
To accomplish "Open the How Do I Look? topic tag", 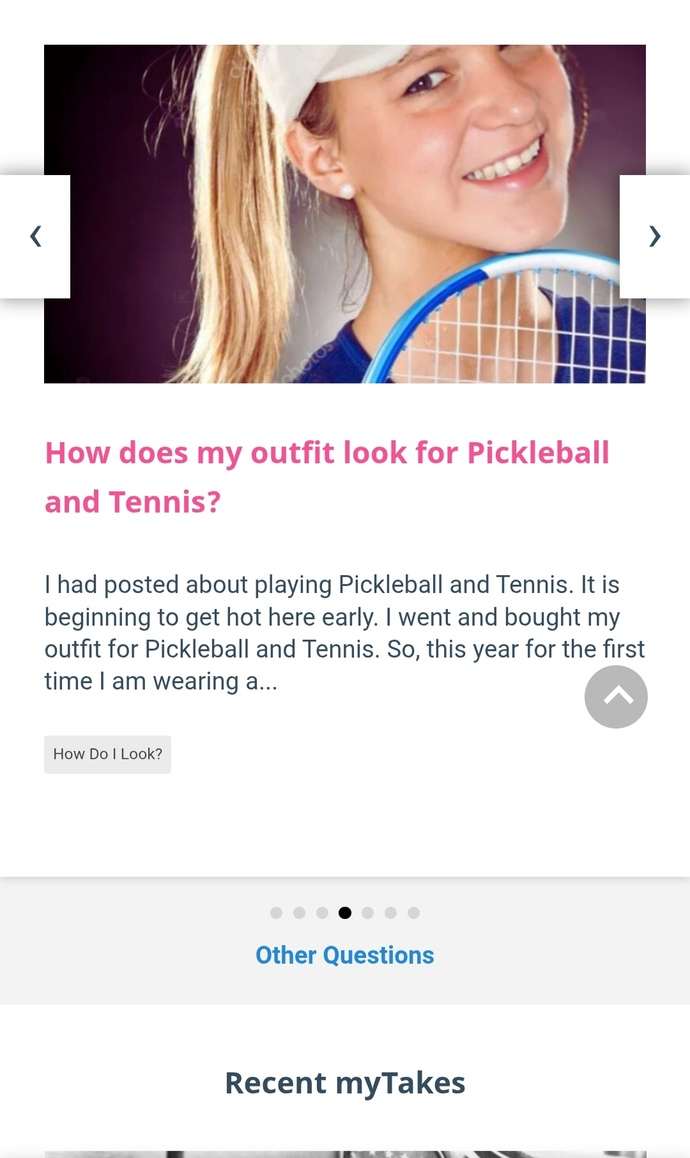I will (x=108, y=754).
